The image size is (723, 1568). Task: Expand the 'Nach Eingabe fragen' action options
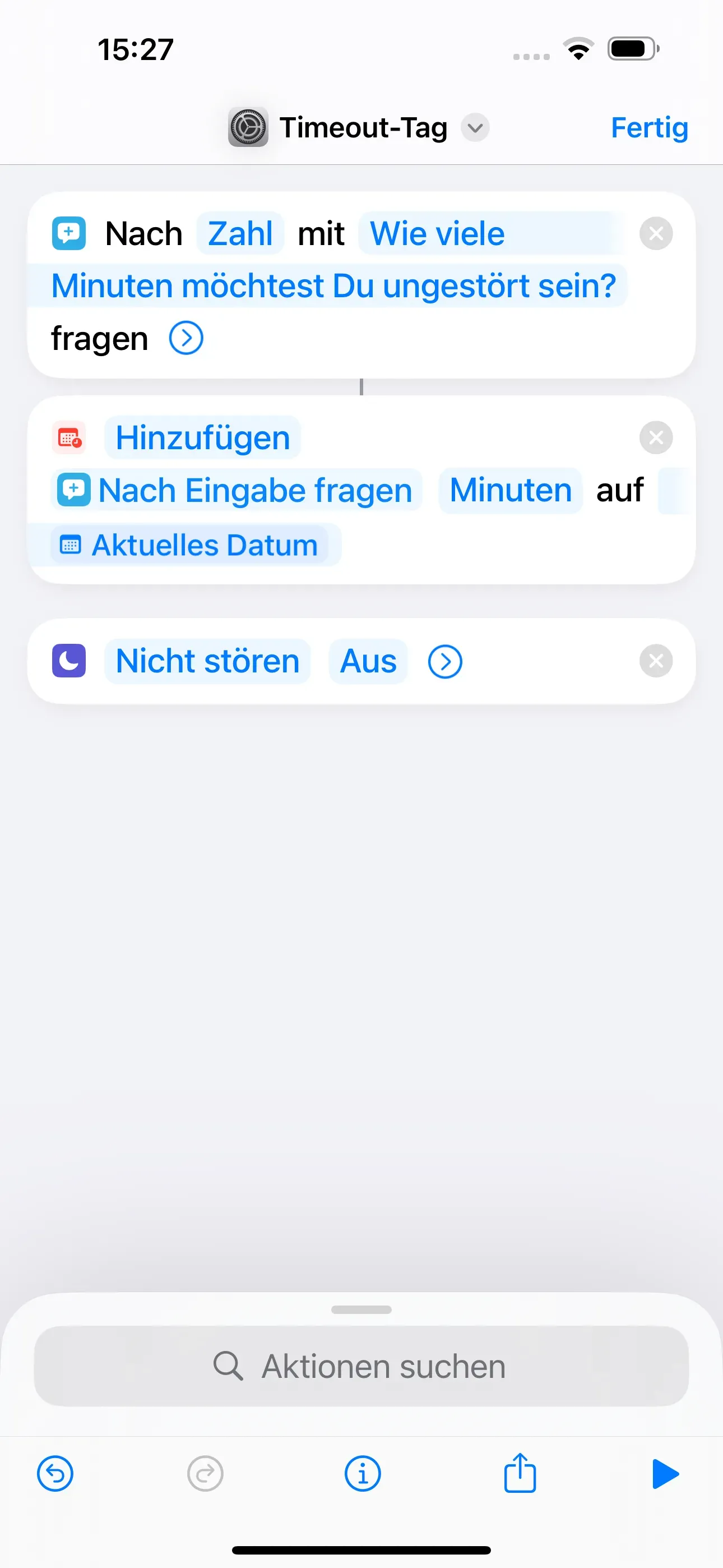pos(186,338)
